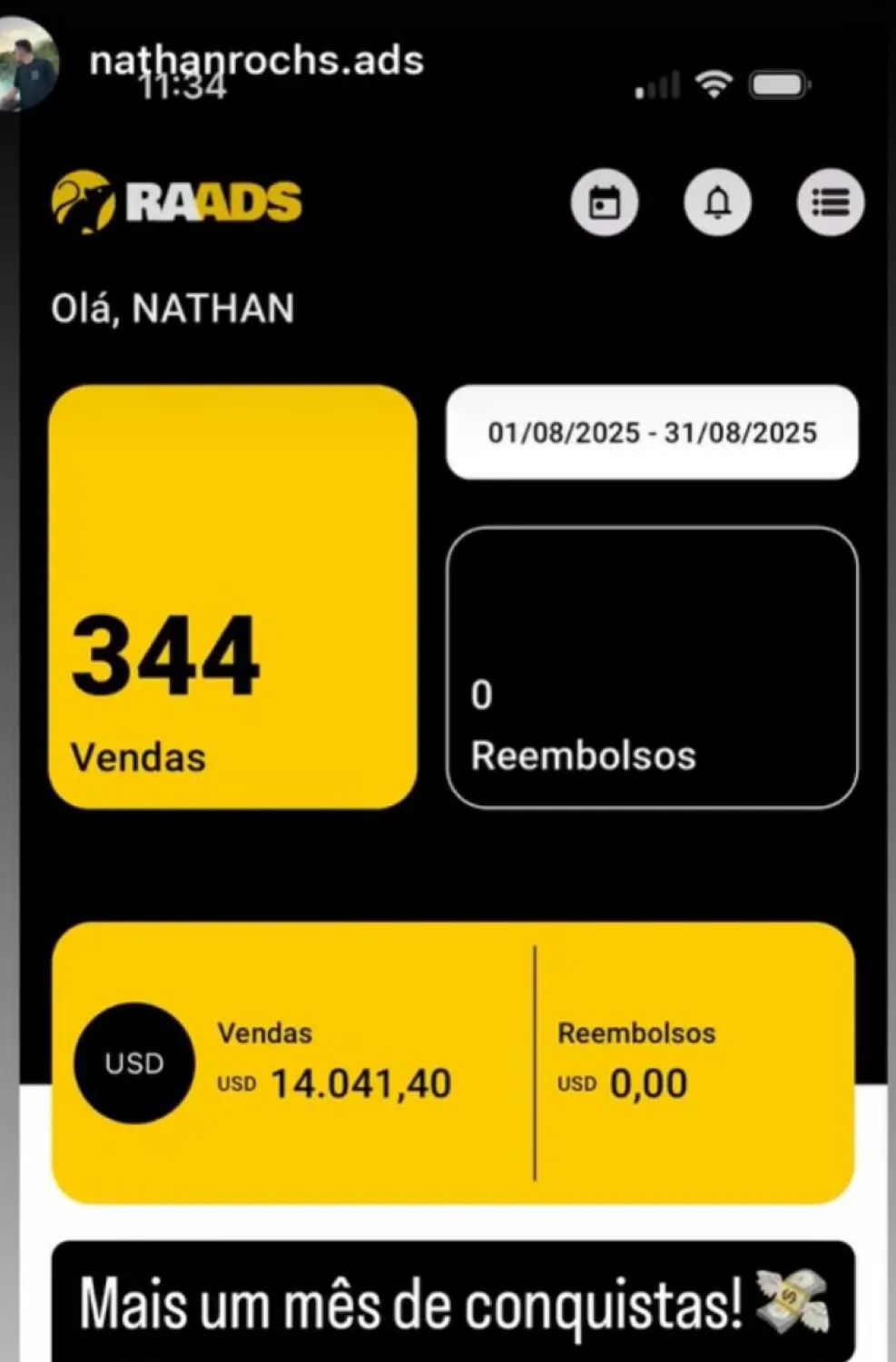Open nathanrochs.ads profile picture

tap(25, 64)
